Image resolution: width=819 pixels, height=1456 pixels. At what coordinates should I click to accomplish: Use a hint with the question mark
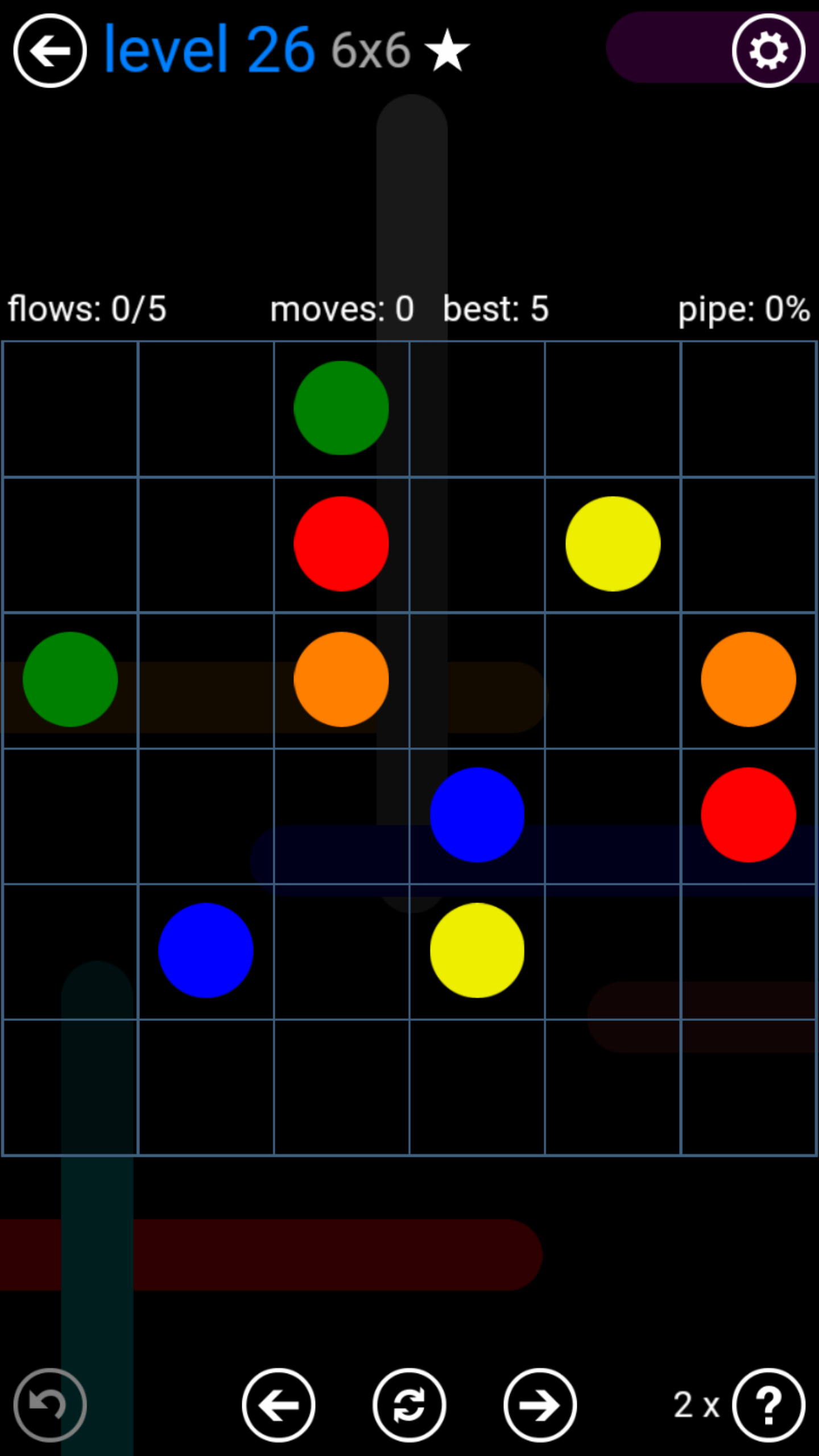[x=768, y=1405]
